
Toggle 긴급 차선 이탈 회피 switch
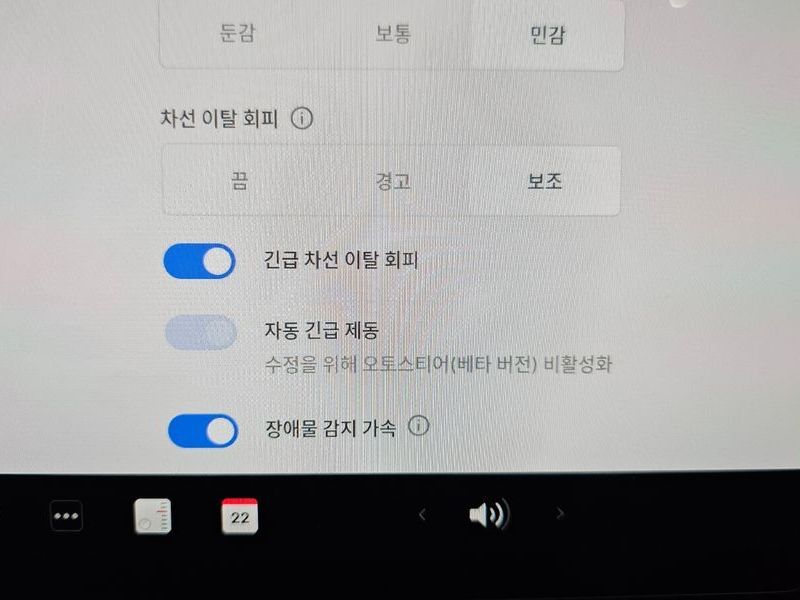point(200,261)
